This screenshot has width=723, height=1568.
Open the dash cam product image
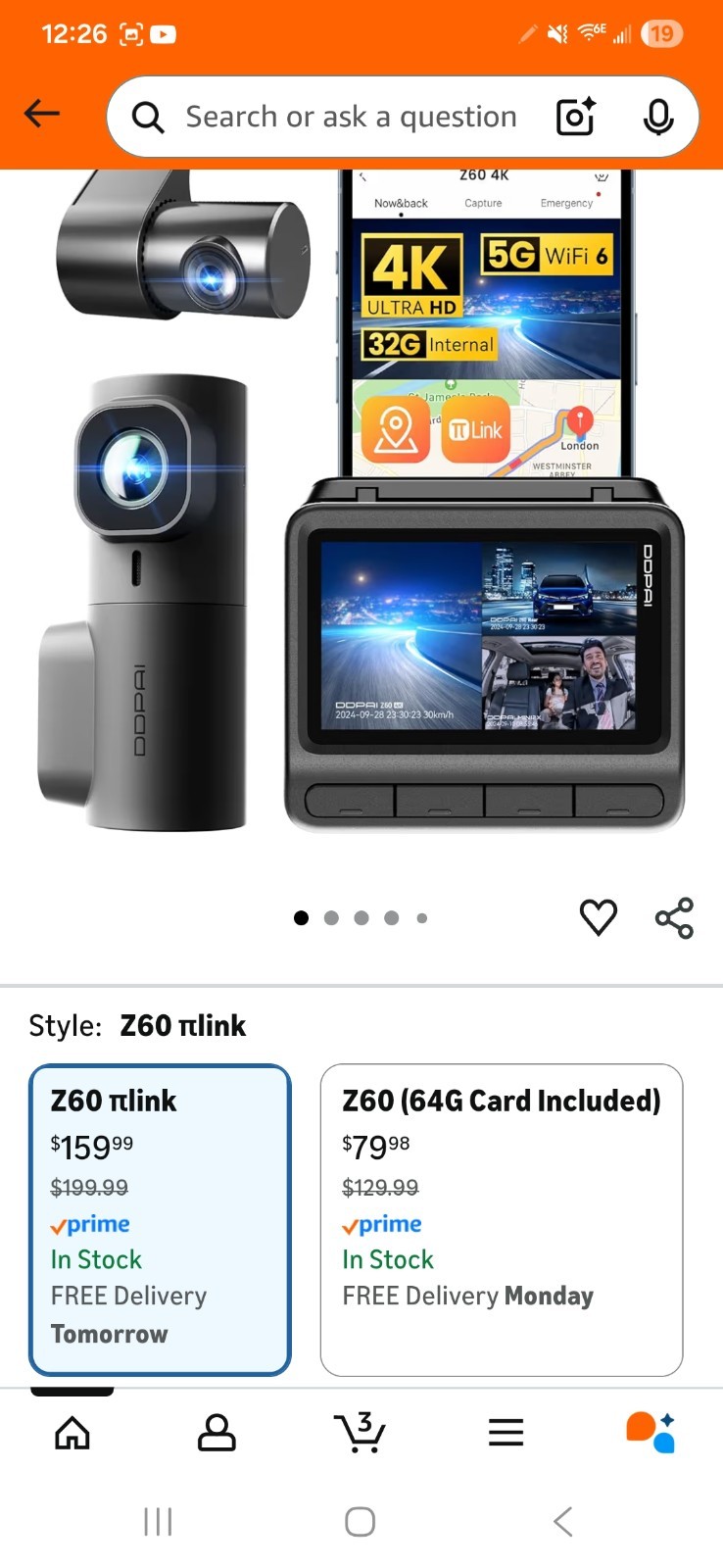[361, 500]
